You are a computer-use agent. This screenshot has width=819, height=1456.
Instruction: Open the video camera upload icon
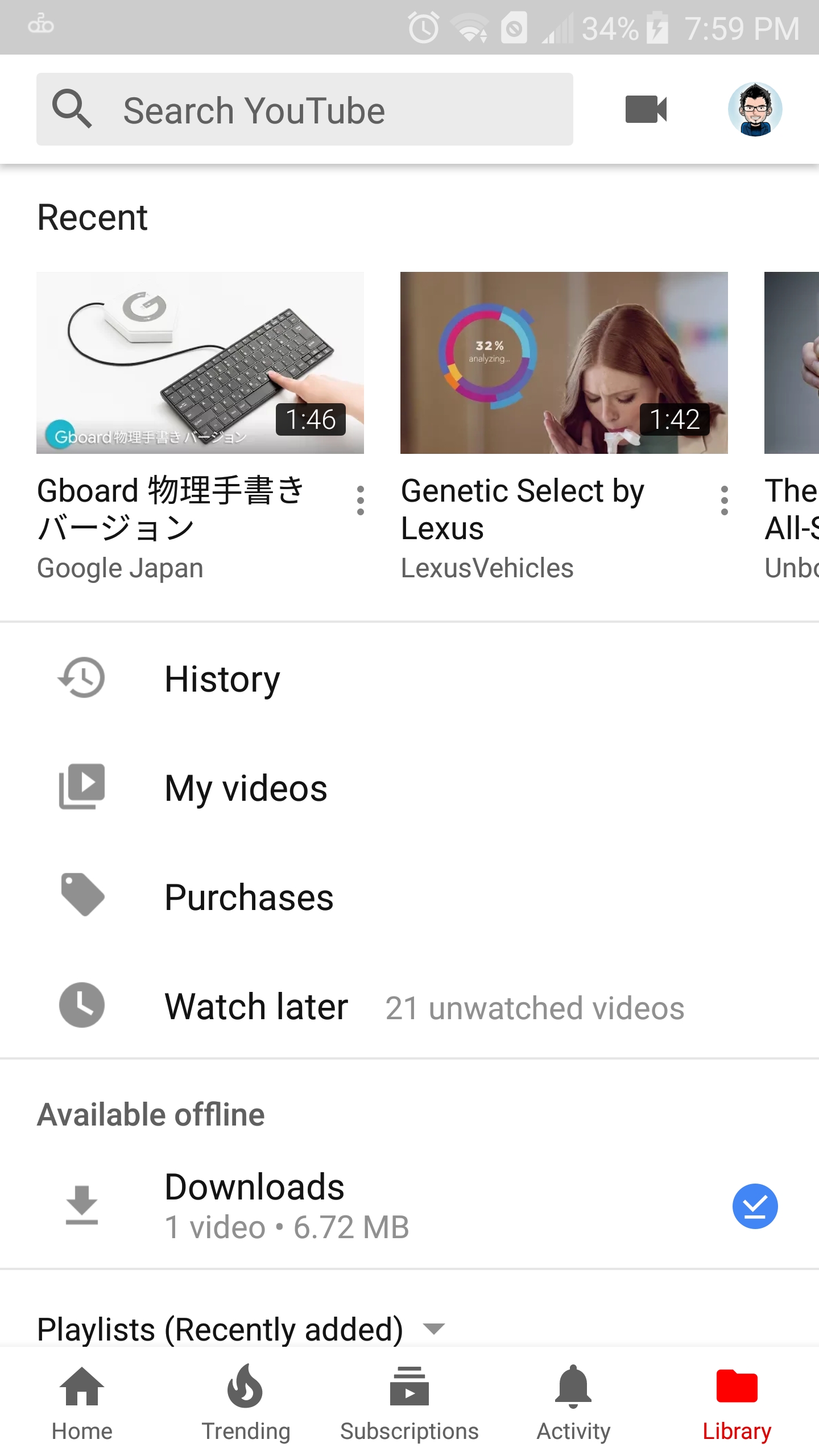tap(646, 109)
